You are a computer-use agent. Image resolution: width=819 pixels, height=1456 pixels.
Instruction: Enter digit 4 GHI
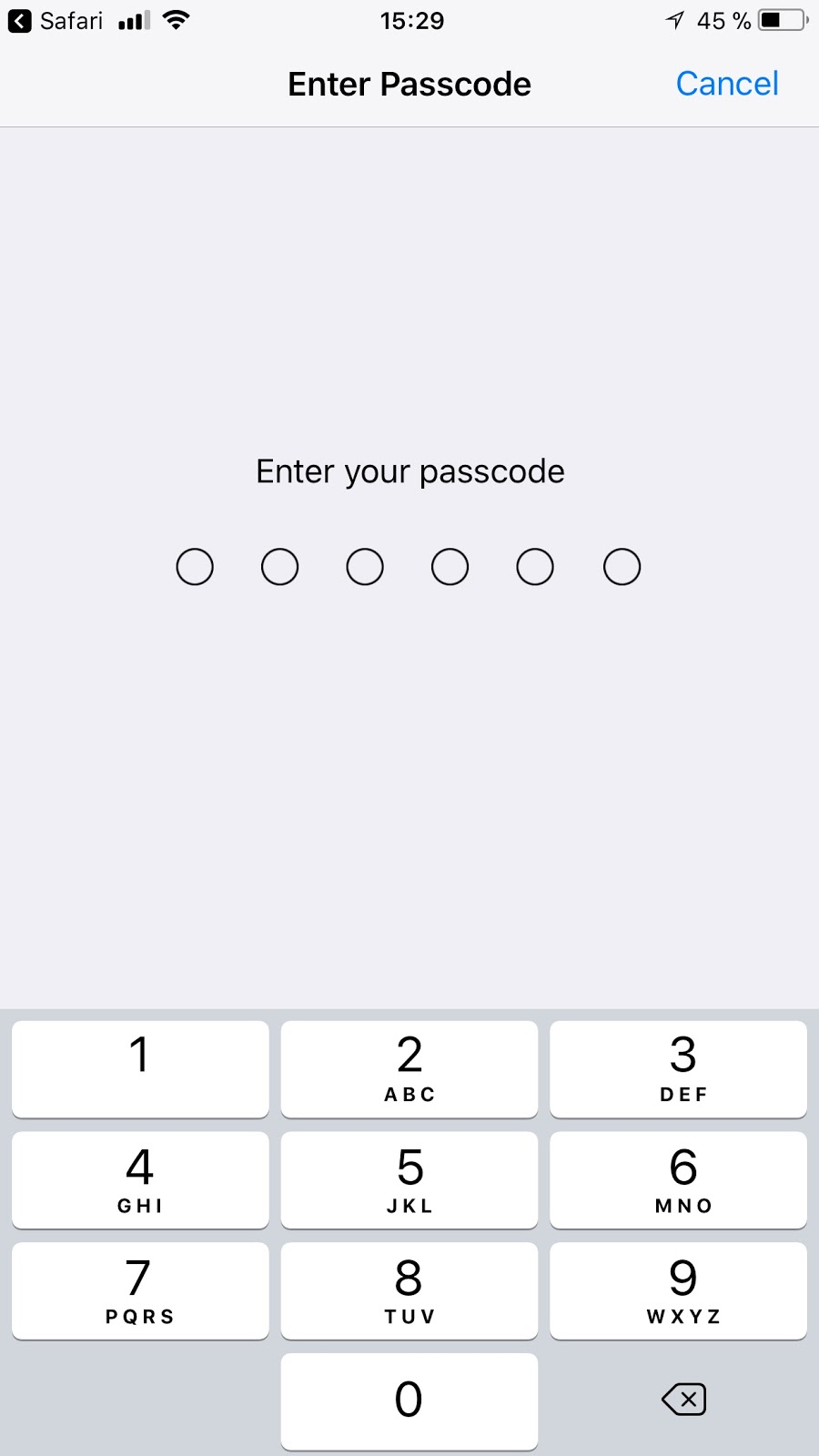coord(140,1179)
